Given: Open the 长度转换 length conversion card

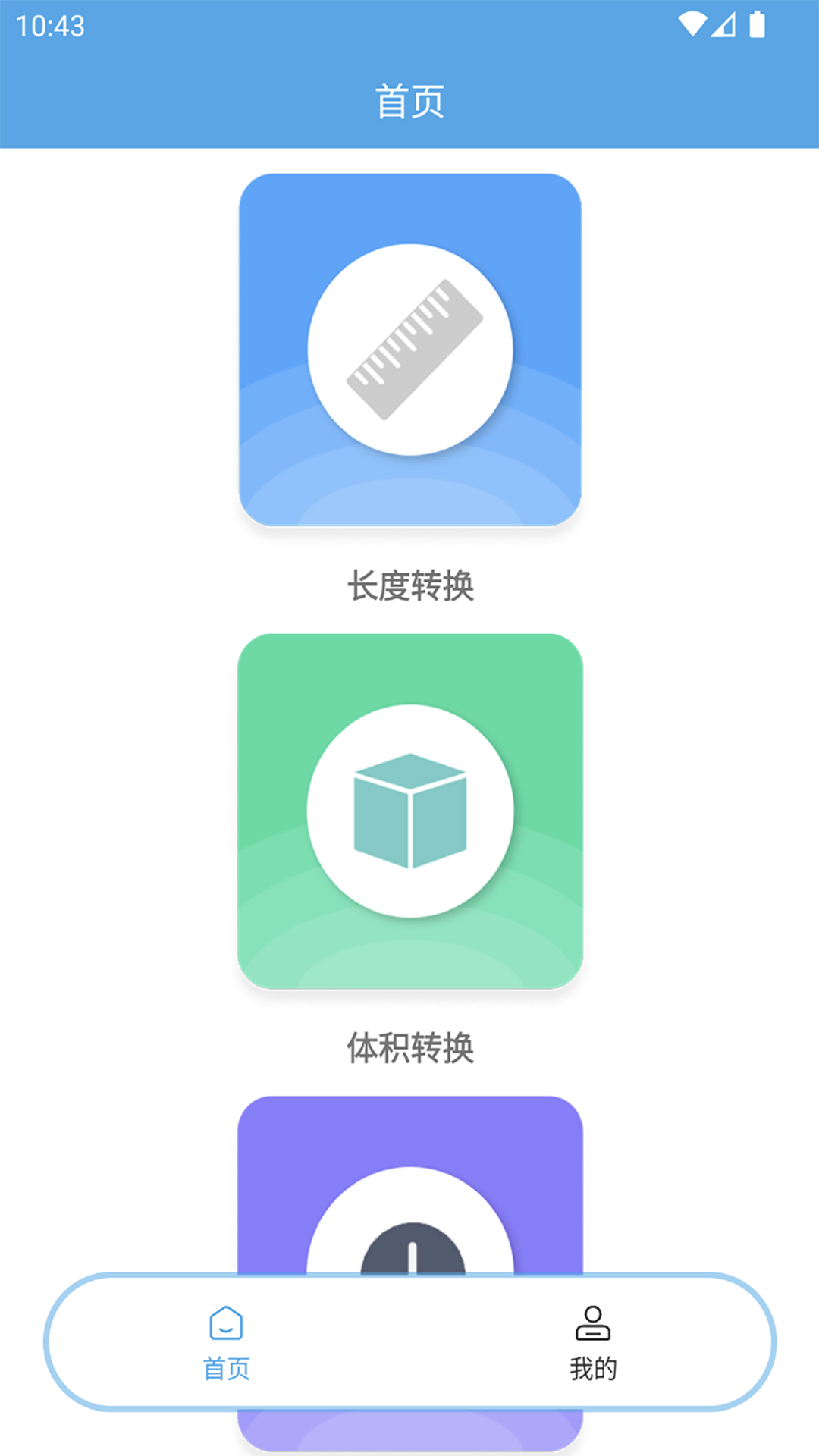Looking at the screenshot, I should coord(409,350).
